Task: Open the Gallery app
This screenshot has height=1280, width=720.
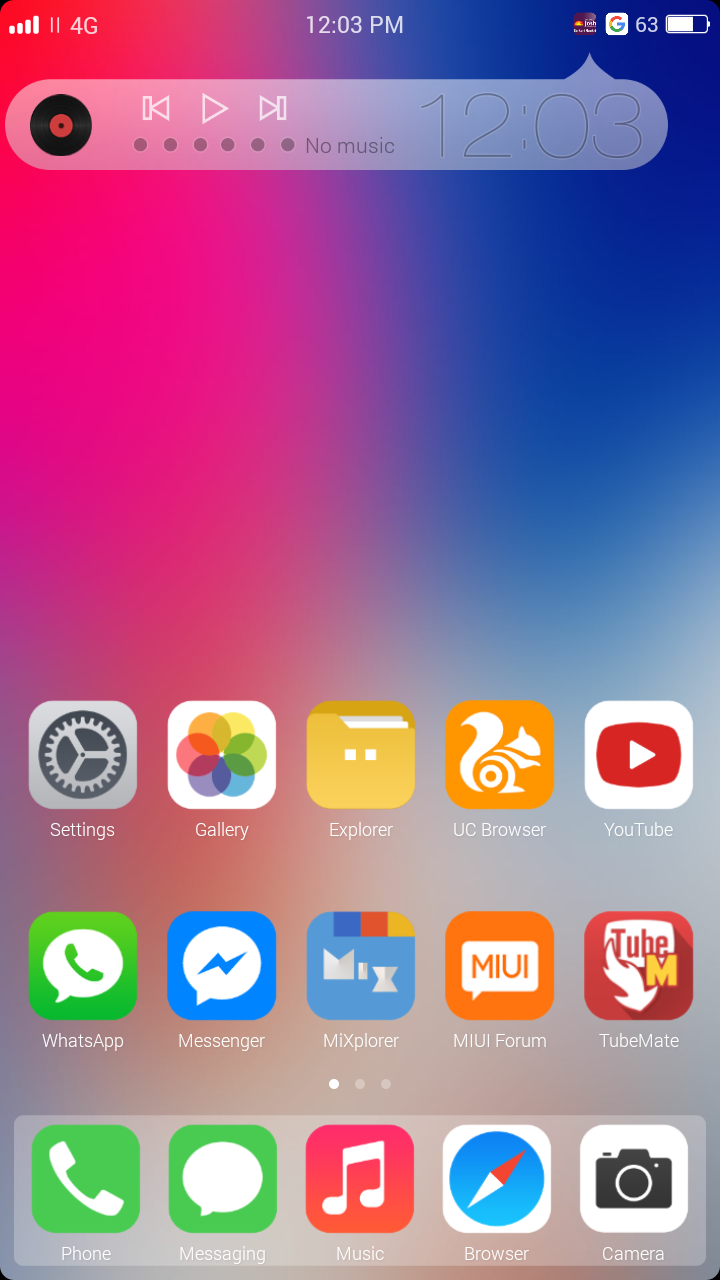Action: click(222, 755)
